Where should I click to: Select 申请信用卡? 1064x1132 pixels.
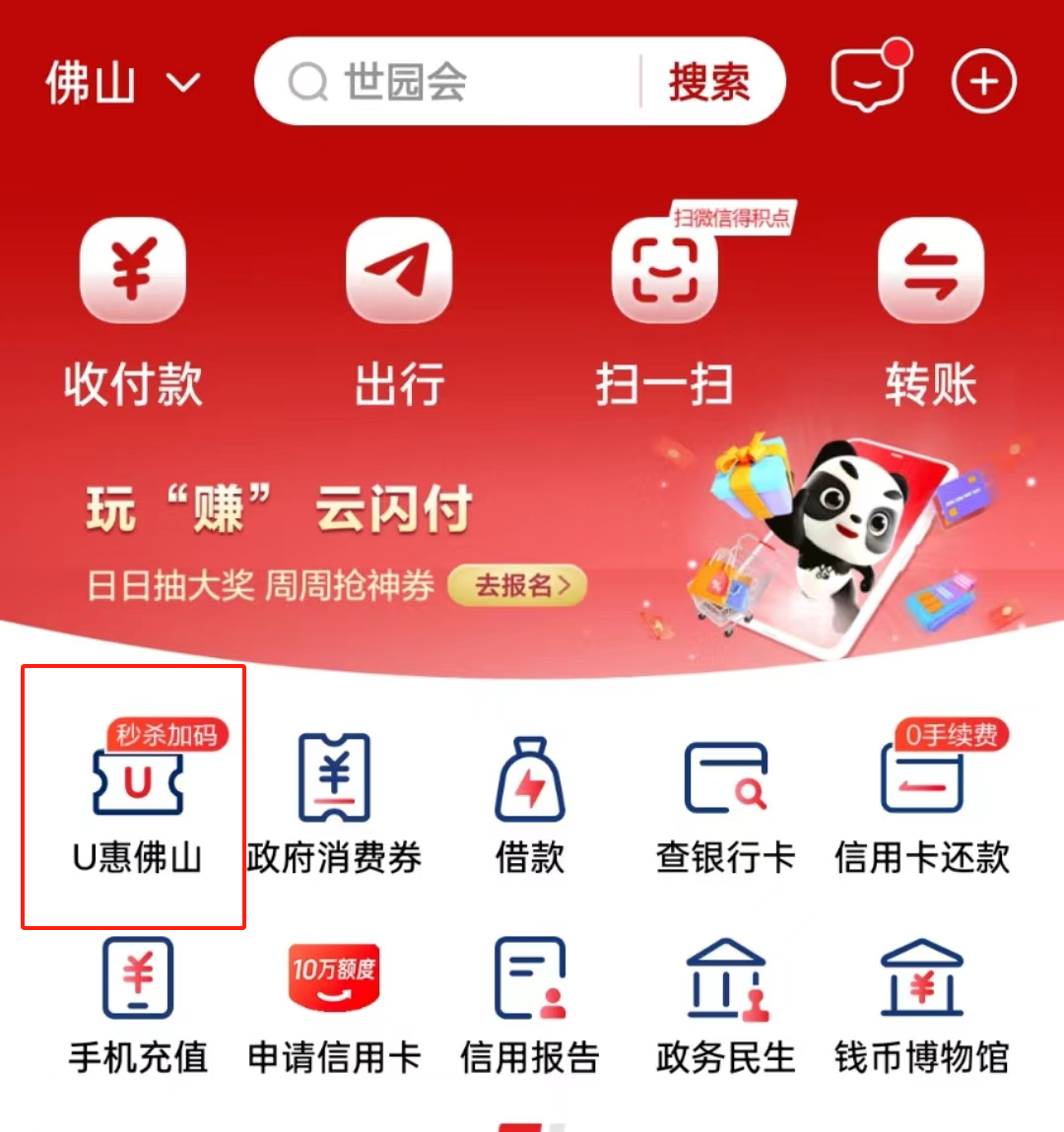pyautogui.click(x=334, y=1005)
